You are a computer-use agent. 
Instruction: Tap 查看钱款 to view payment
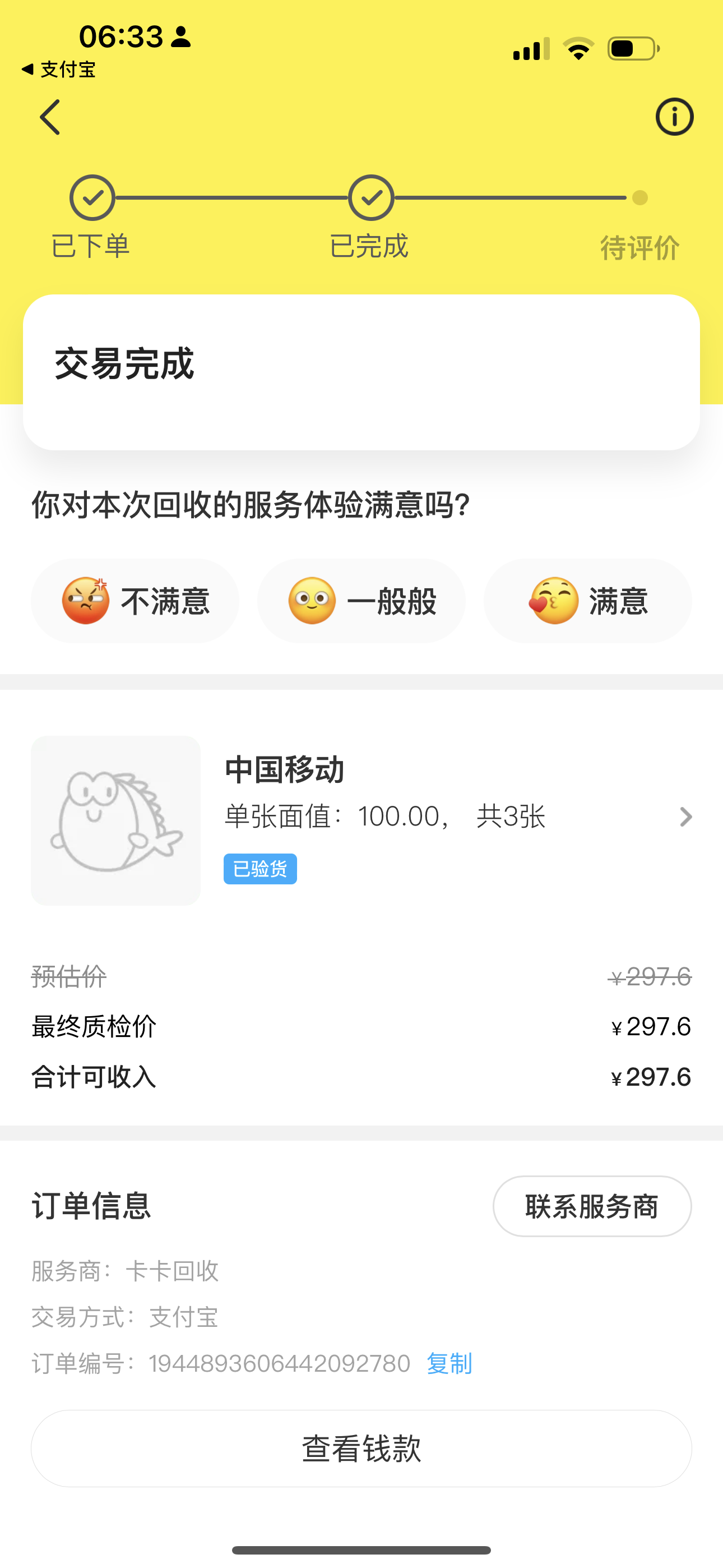361,1448
